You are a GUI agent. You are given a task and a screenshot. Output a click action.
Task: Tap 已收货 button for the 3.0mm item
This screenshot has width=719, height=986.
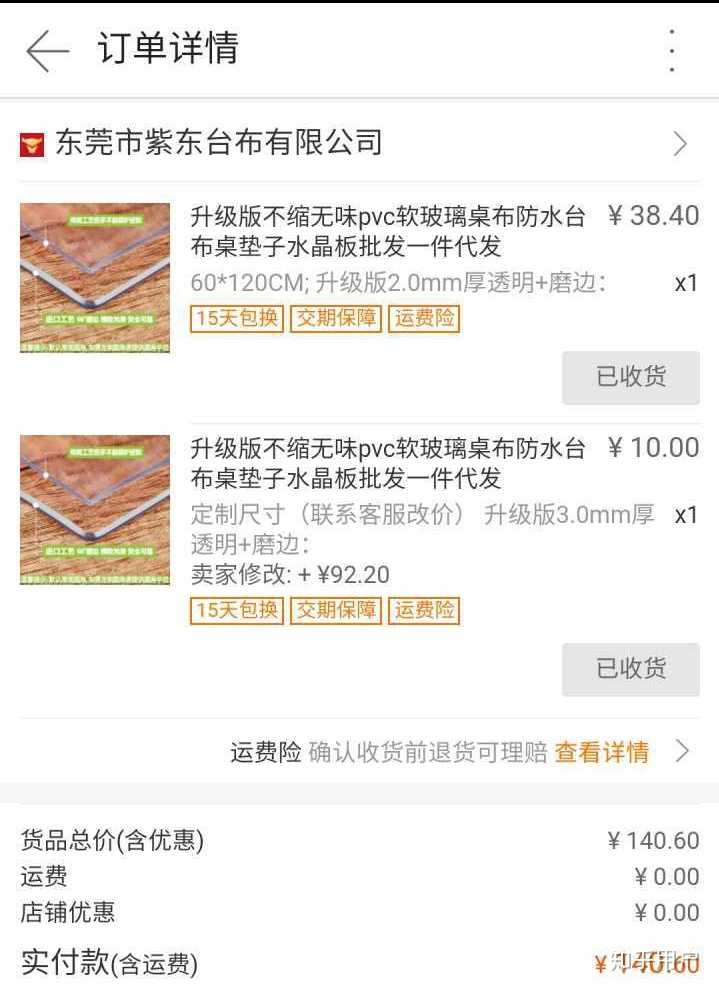click(630, 668)
